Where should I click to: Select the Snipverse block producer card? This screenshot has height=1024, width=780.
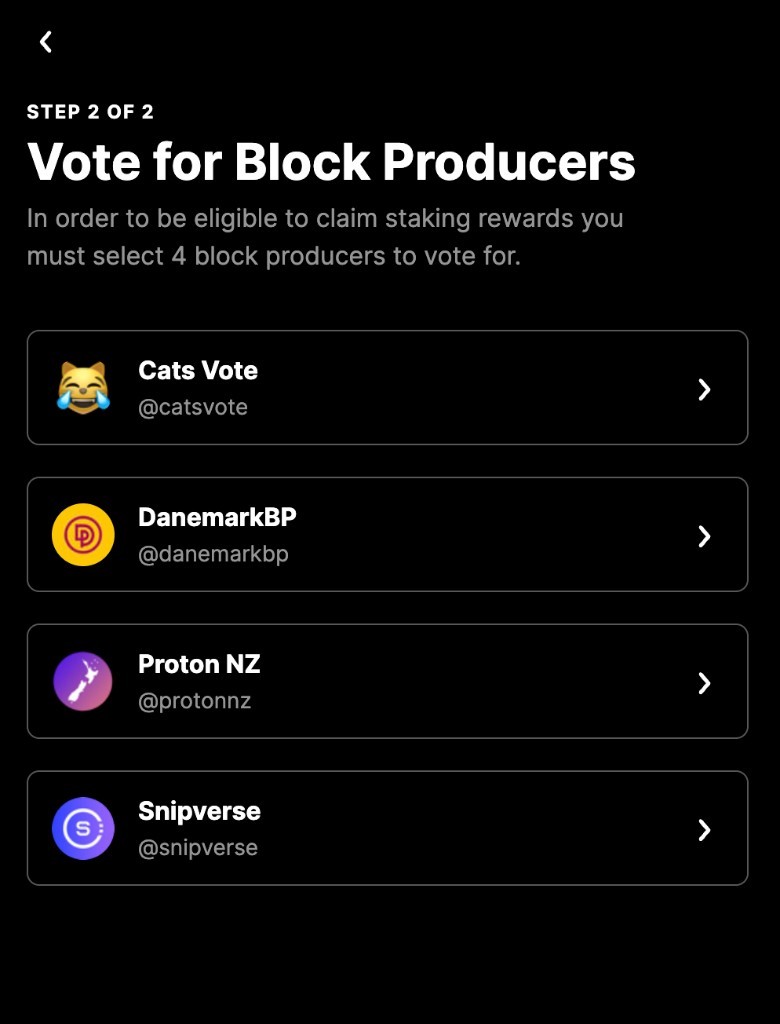388,828
